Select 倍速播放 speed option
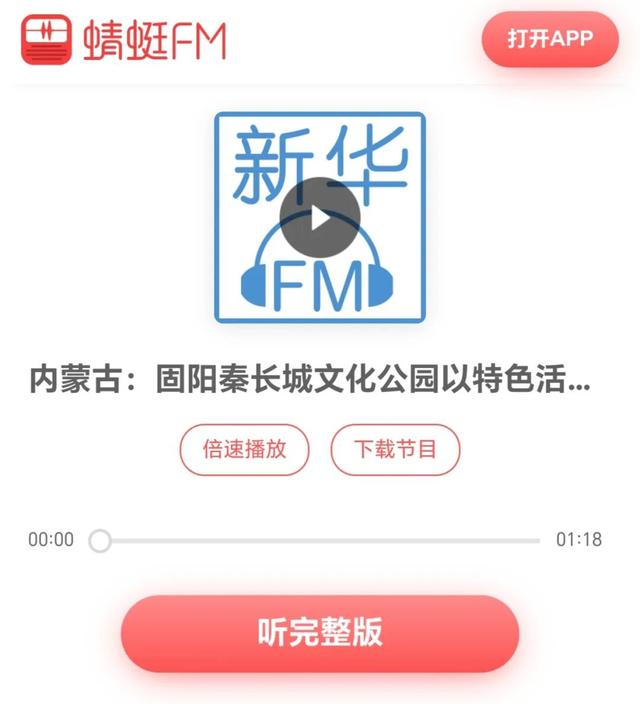Viewport: 640px width, 704px height. click(245, 449)
